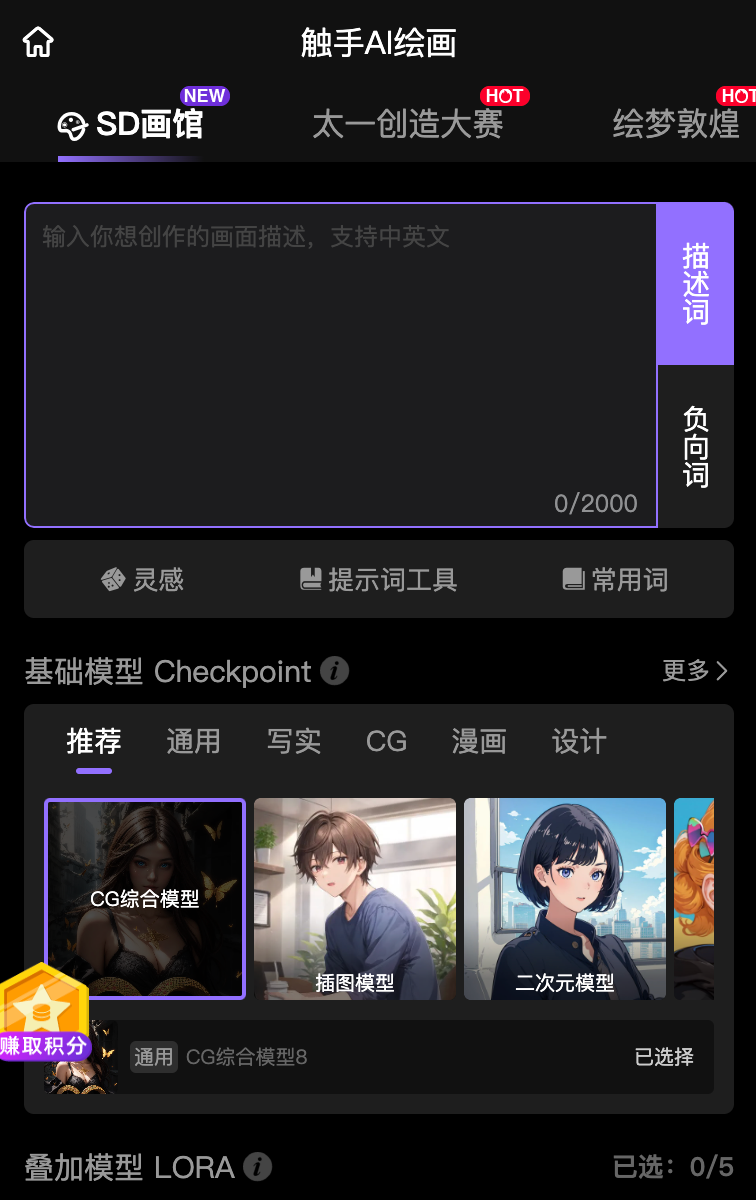The image size is (756, 1200).
Task: Switch to the 负向词 negative prompt tab
Action: 695,448
